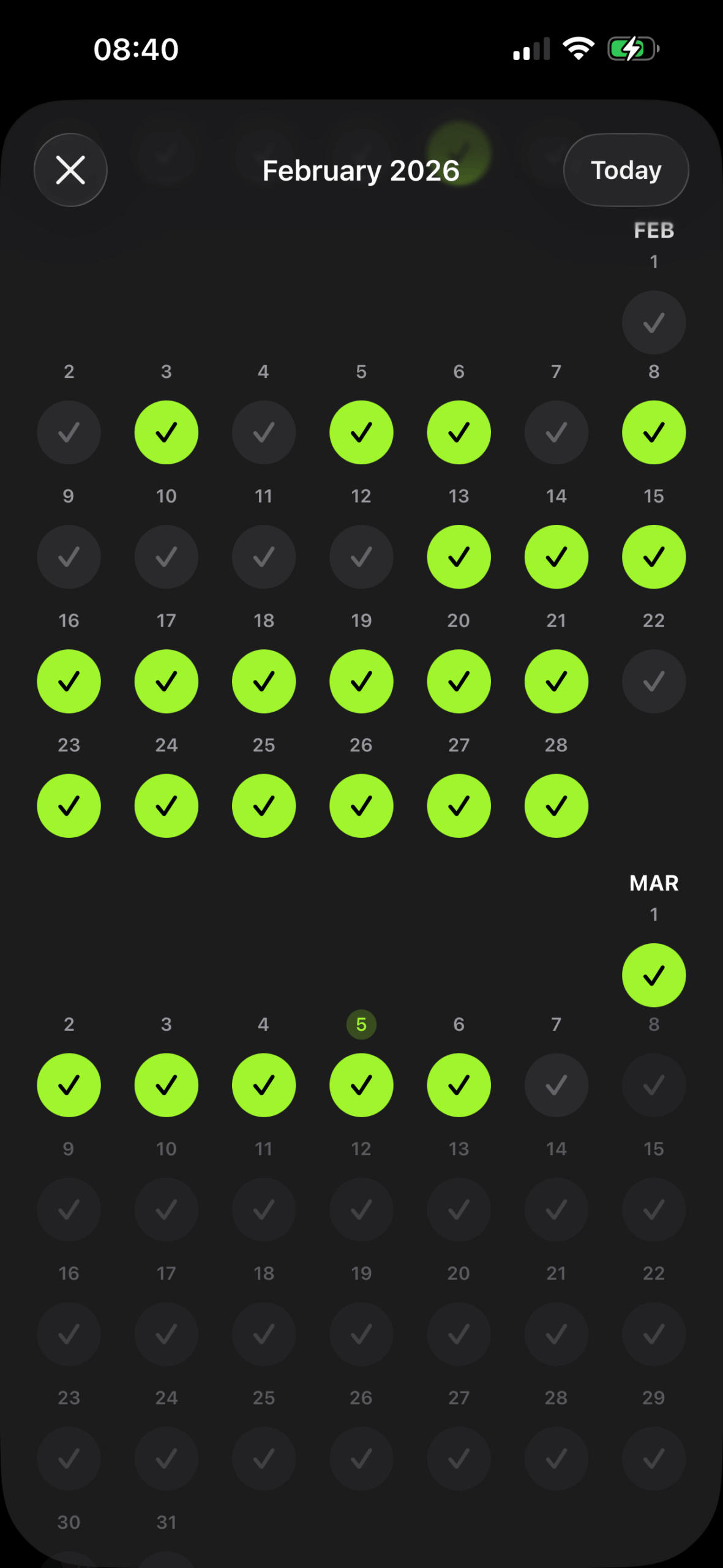Uncheck February 25
Viewport: 723px width, 1568px height.
click(264, 805)
